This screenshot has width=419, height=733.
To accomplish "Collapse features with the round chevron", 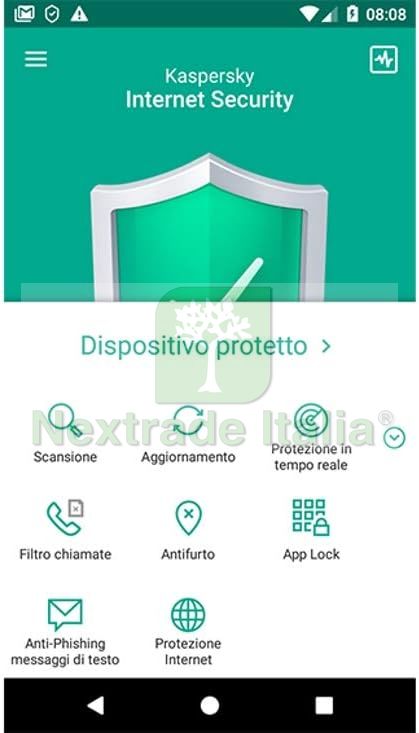I will (394, 438).
